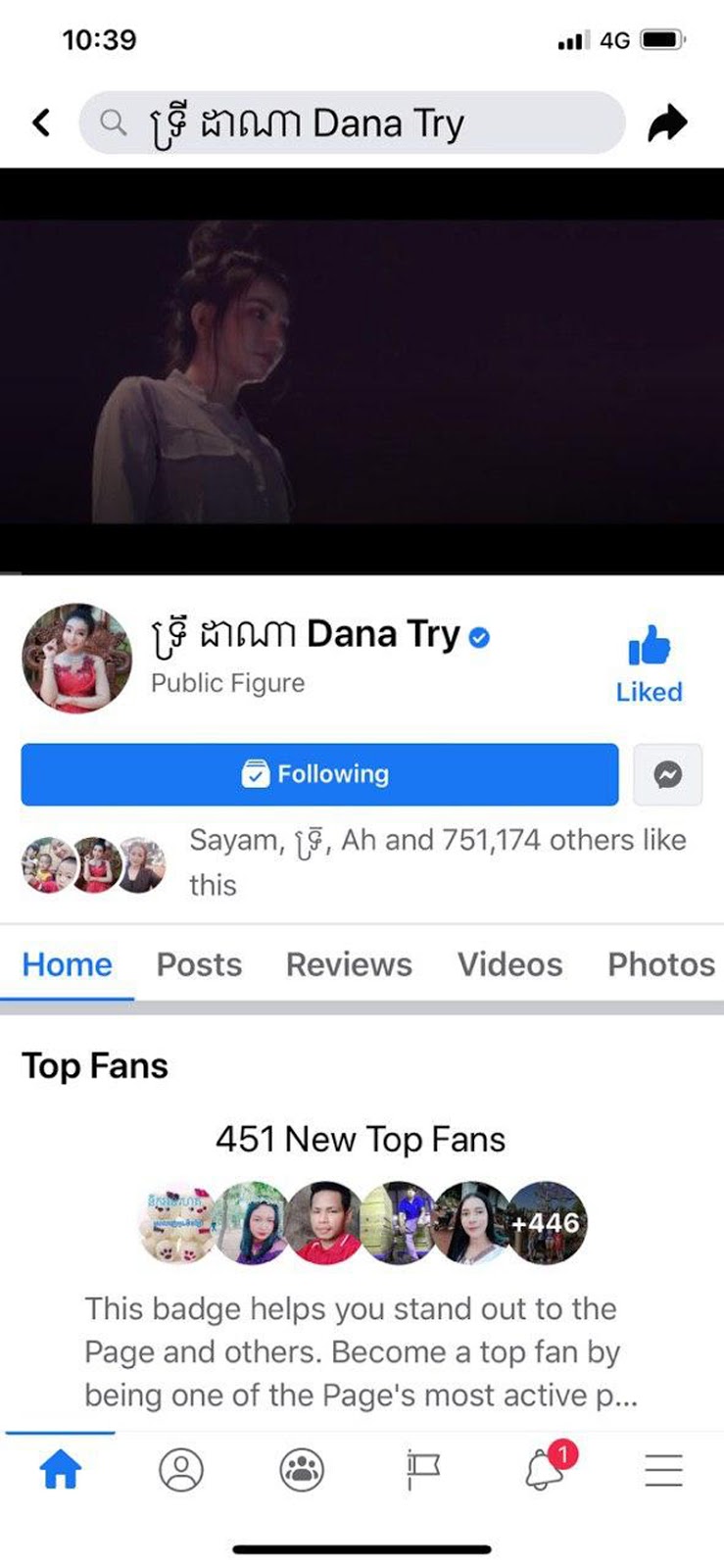This screenshot has width=724, height=1568.
Task: View the +446 more top fans
Action: click(546, 1222)
